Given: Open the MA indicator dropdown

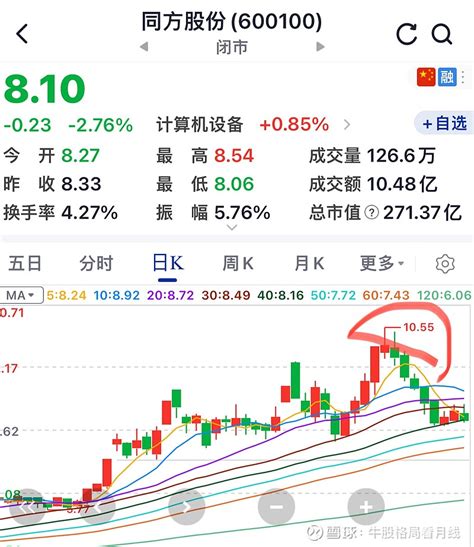Looking at the screenshot, I should [x=22, y=295].
